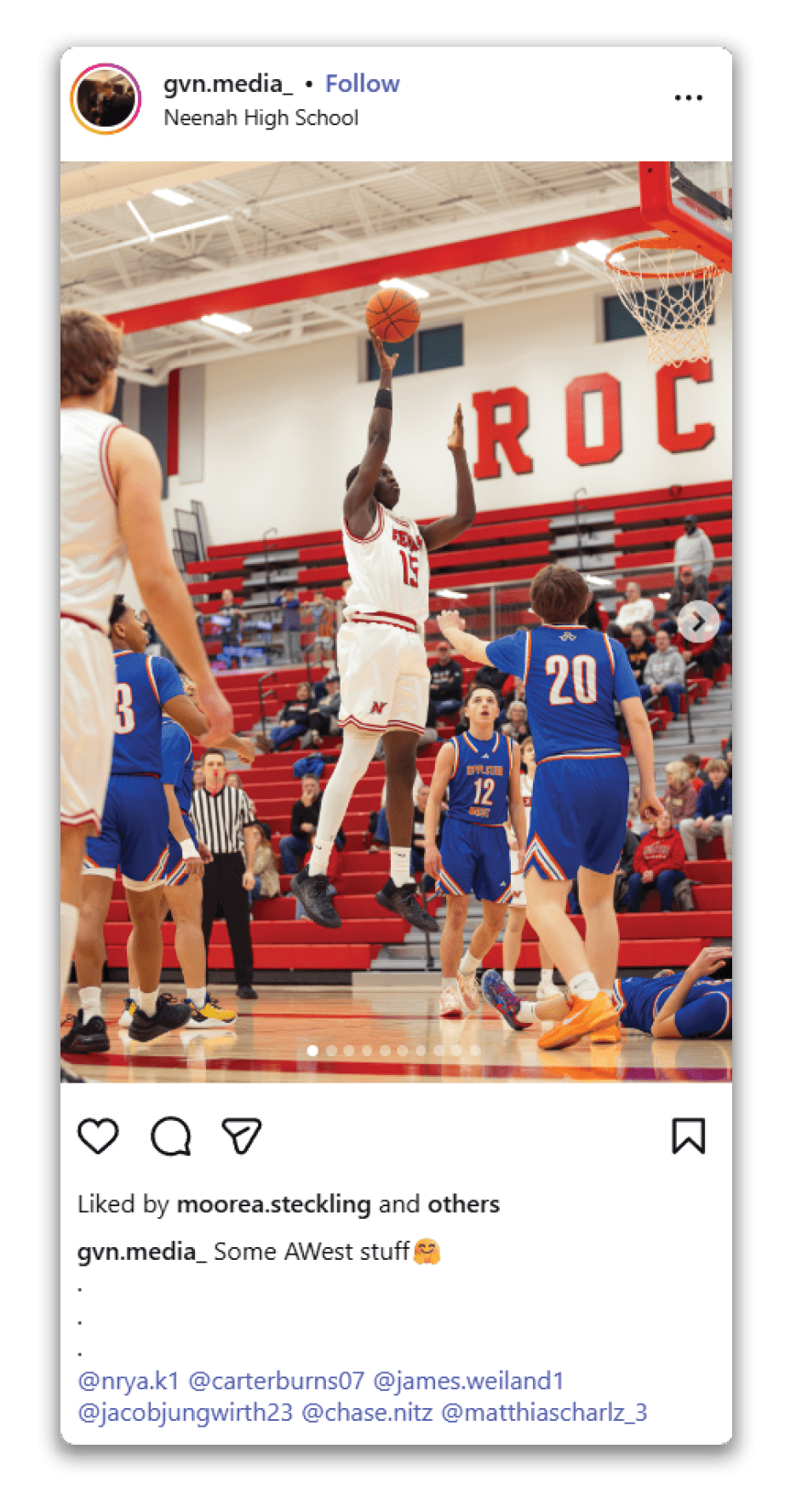The width and height of the screenshot is (796, 1512).
Task: Open Neenah High School location
Action: click(x=261, y=118)
